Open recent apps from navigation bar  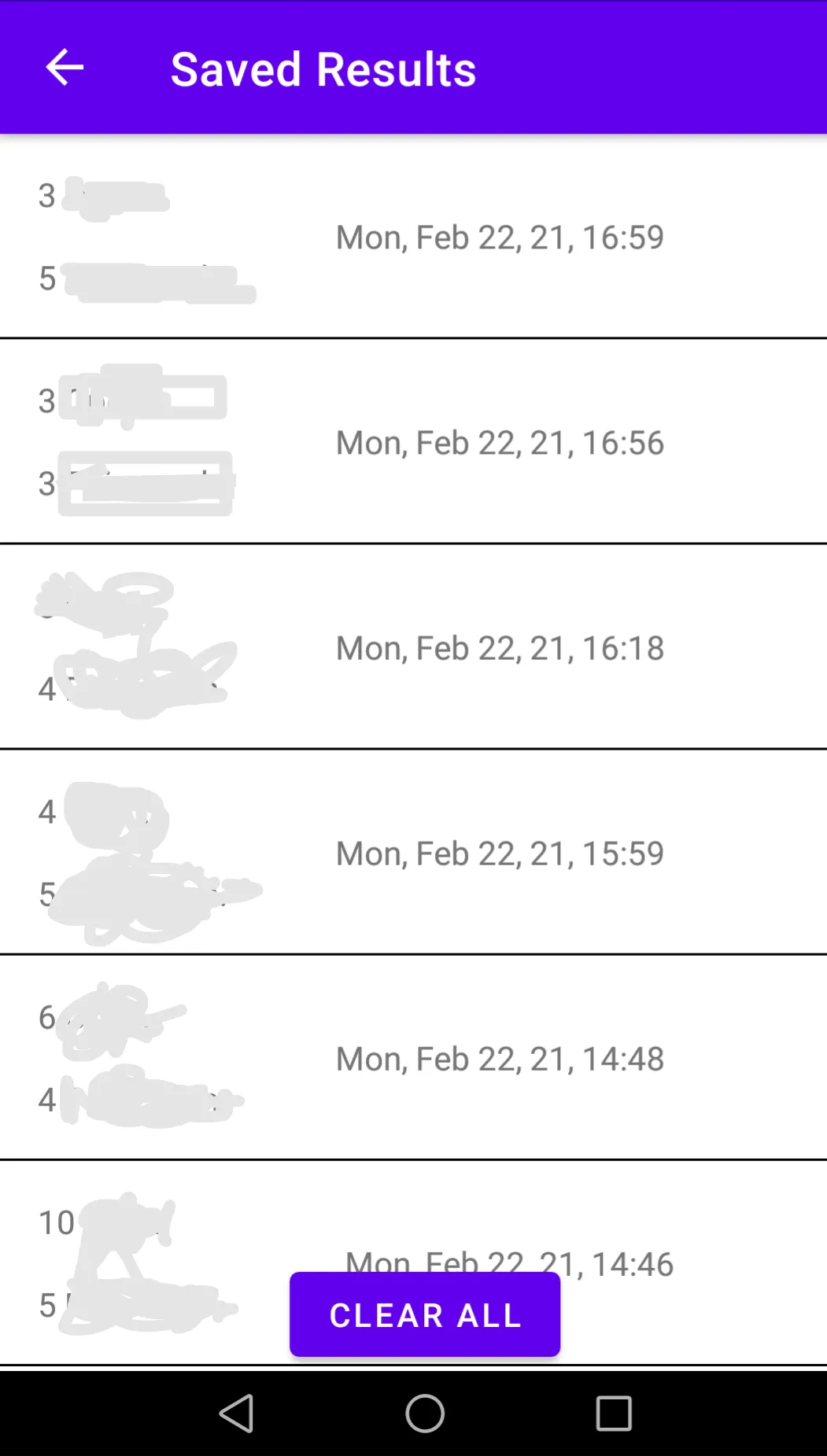614,1414
